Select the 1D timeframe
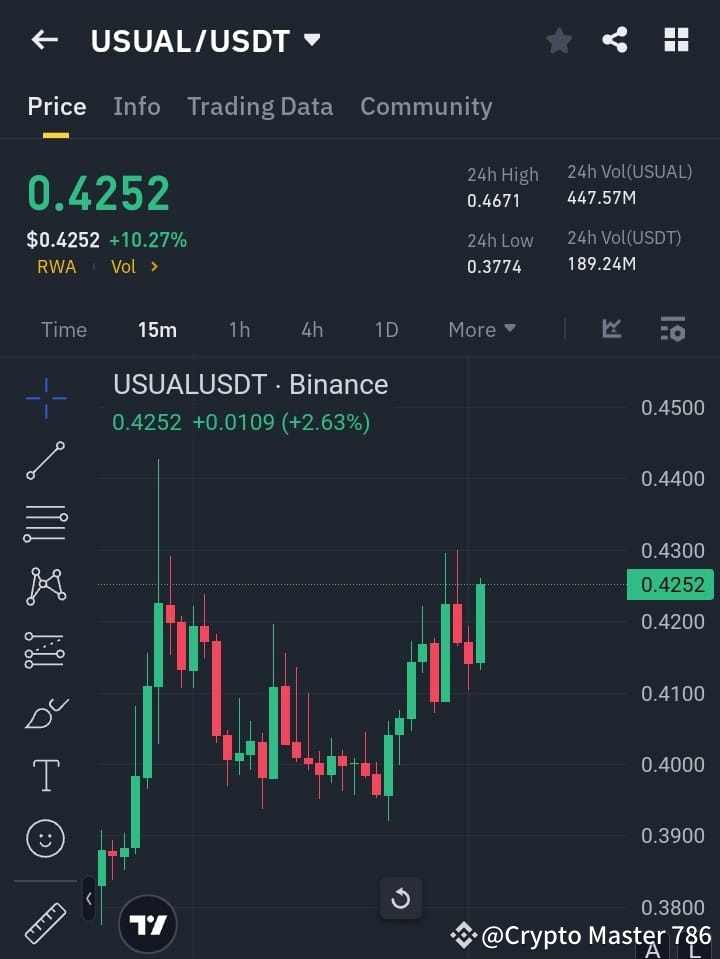The image size is (720, 959). (x=386, y=329)
